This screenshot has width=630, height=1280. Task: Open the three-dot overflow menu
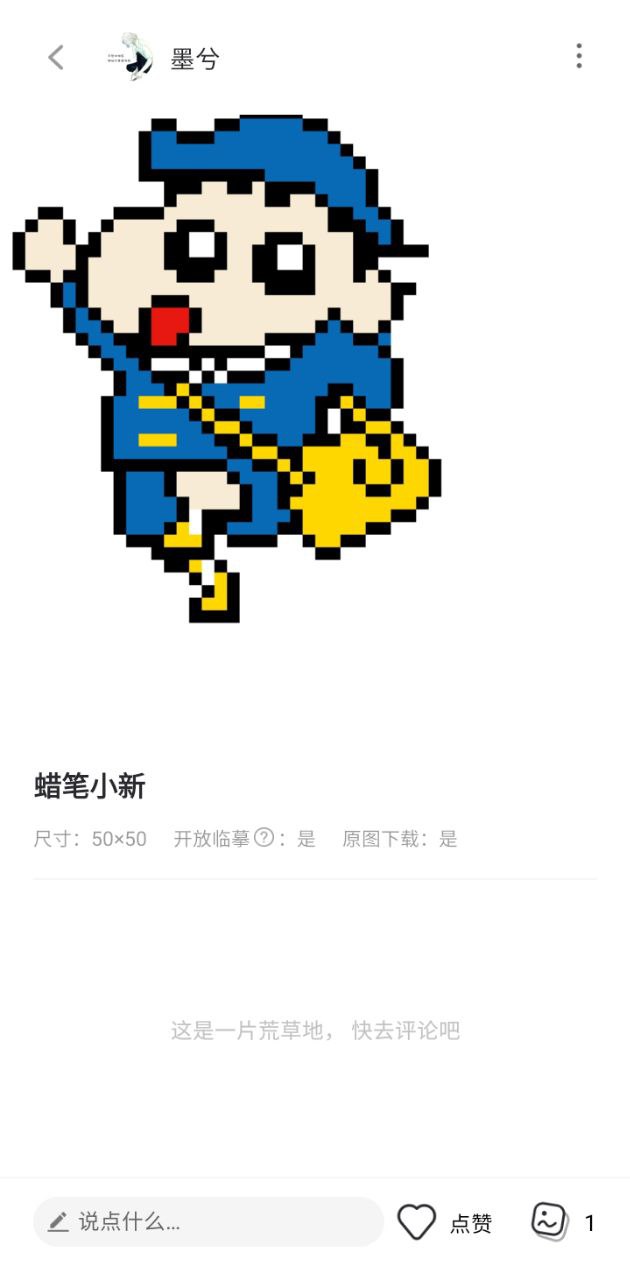[578, 57]
